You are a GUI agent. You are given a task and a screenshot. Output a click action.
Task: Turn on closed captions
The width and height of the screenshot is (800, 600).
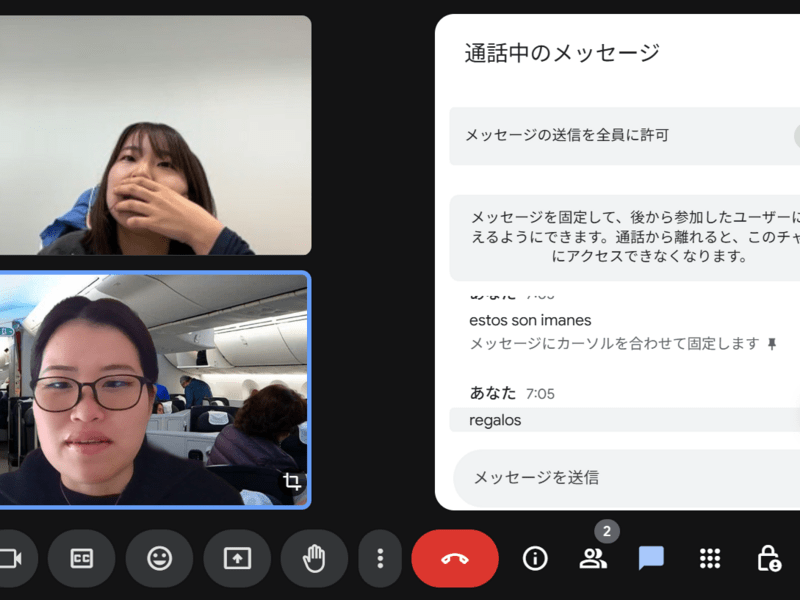pos(82,558)
